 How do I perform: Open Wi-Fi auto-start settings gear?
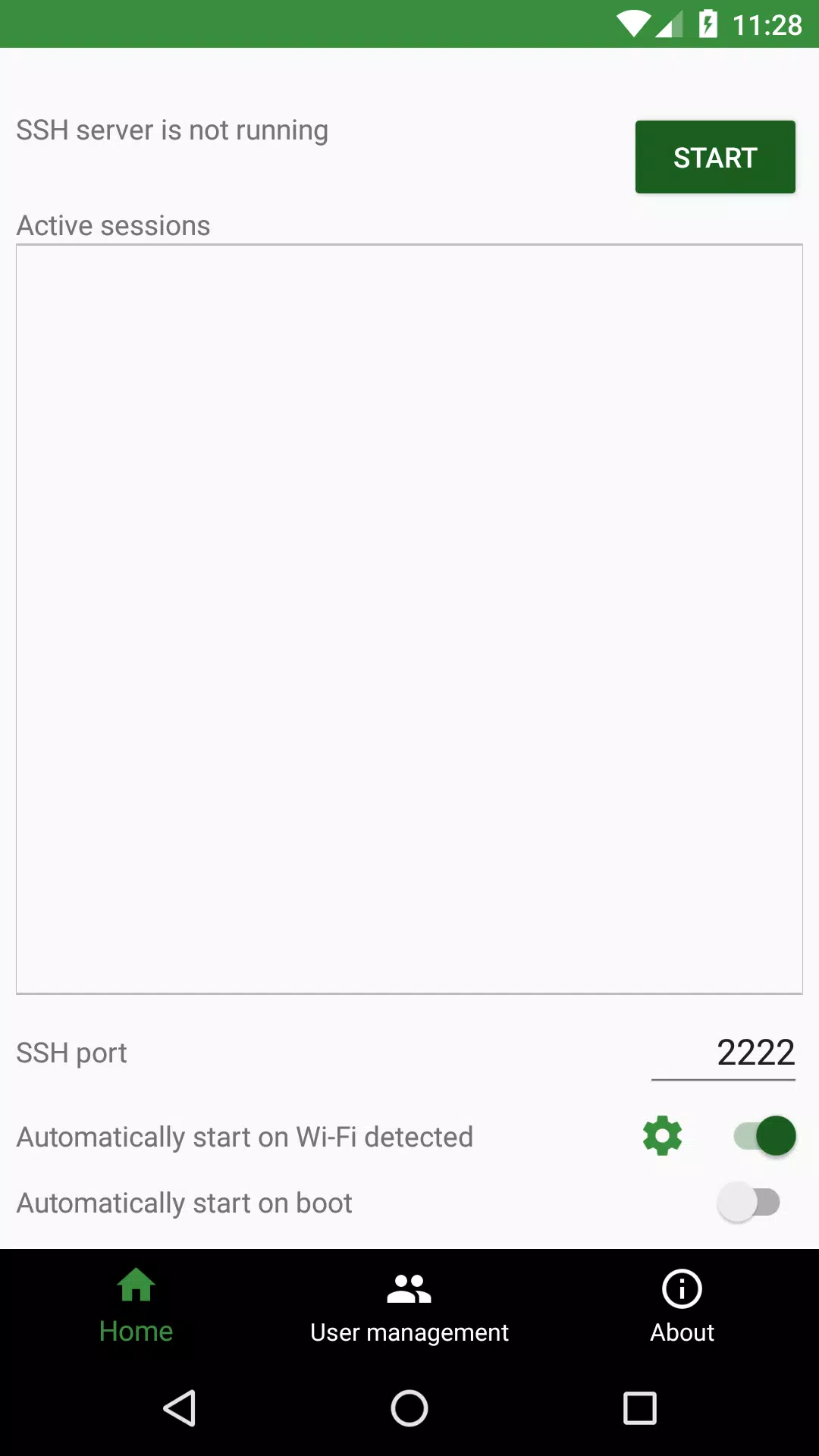point(662,1136)
